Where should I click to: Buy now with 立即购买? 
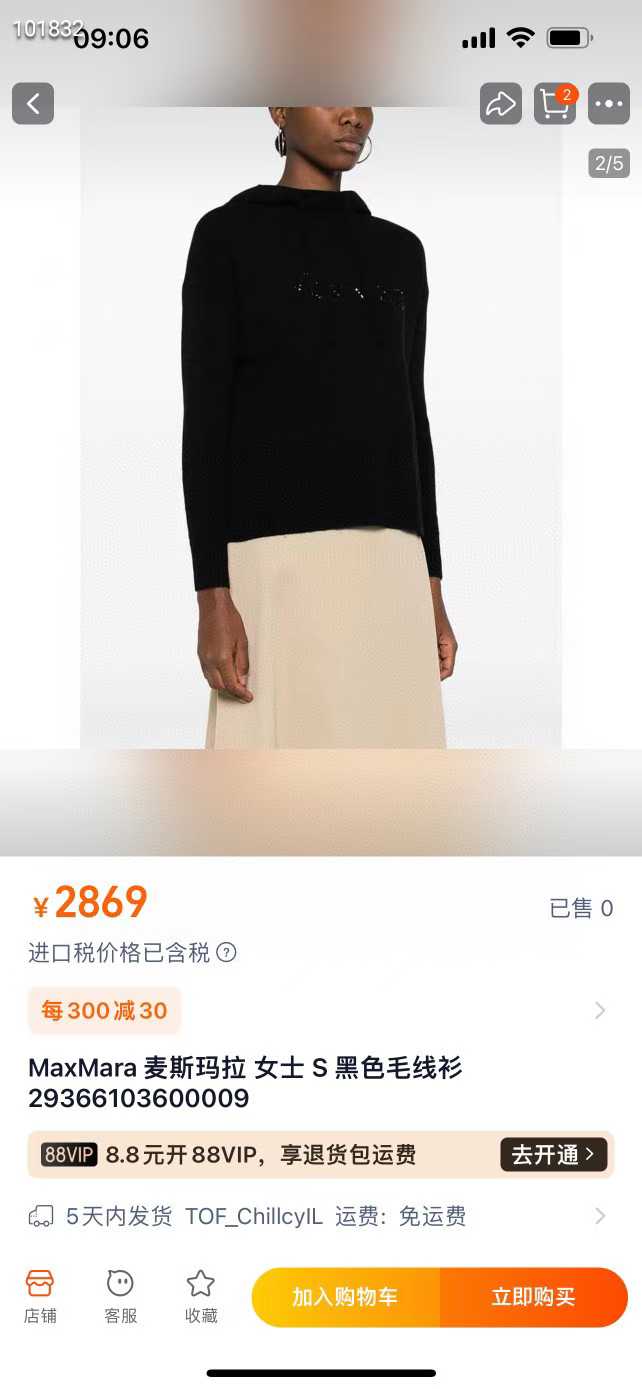click(x=533, y=1297)
